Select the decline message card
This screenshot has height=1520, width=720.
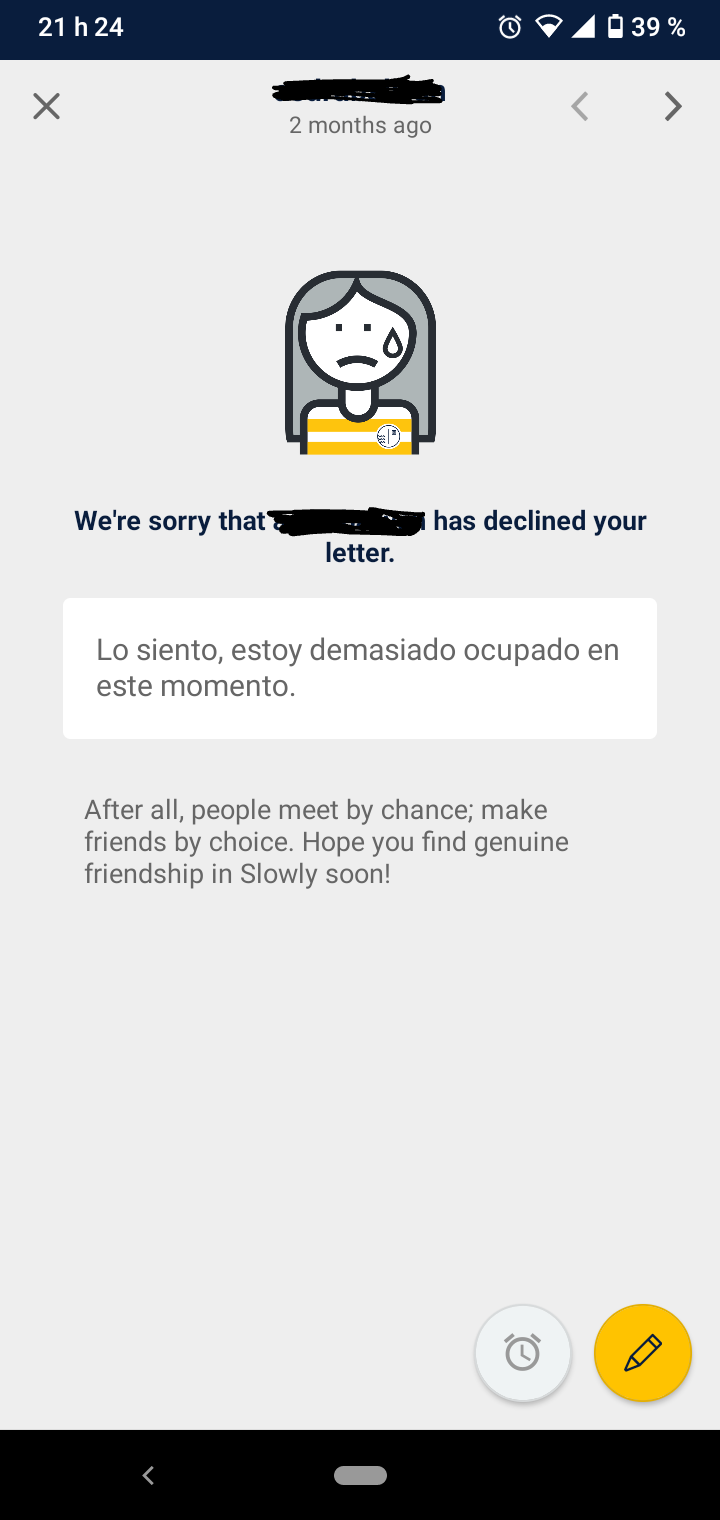[360, 668]
